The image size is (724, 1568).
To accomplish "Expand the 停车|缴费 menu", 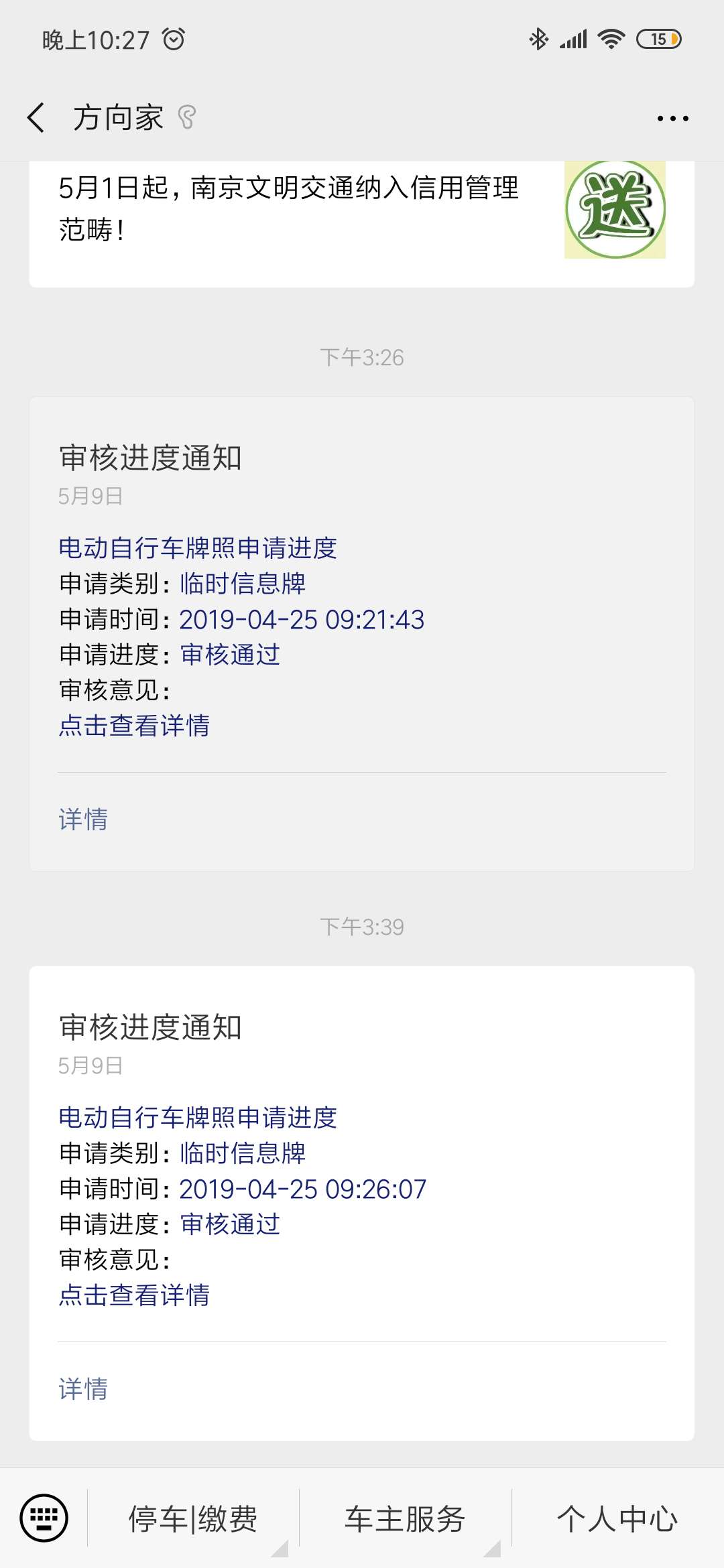I will pos(193,1518).
